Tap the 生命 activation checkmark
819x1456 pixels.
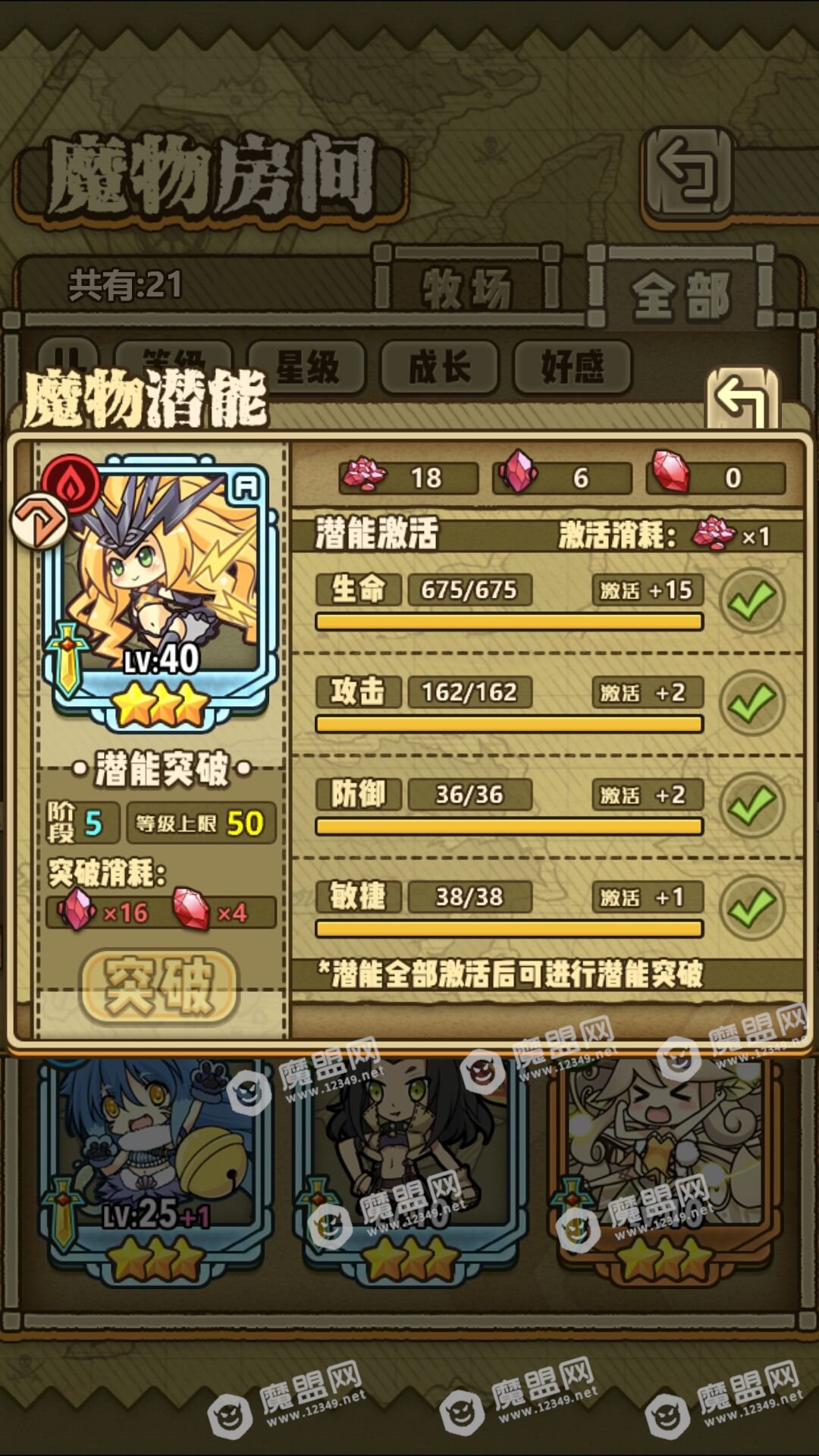[752, 600]
